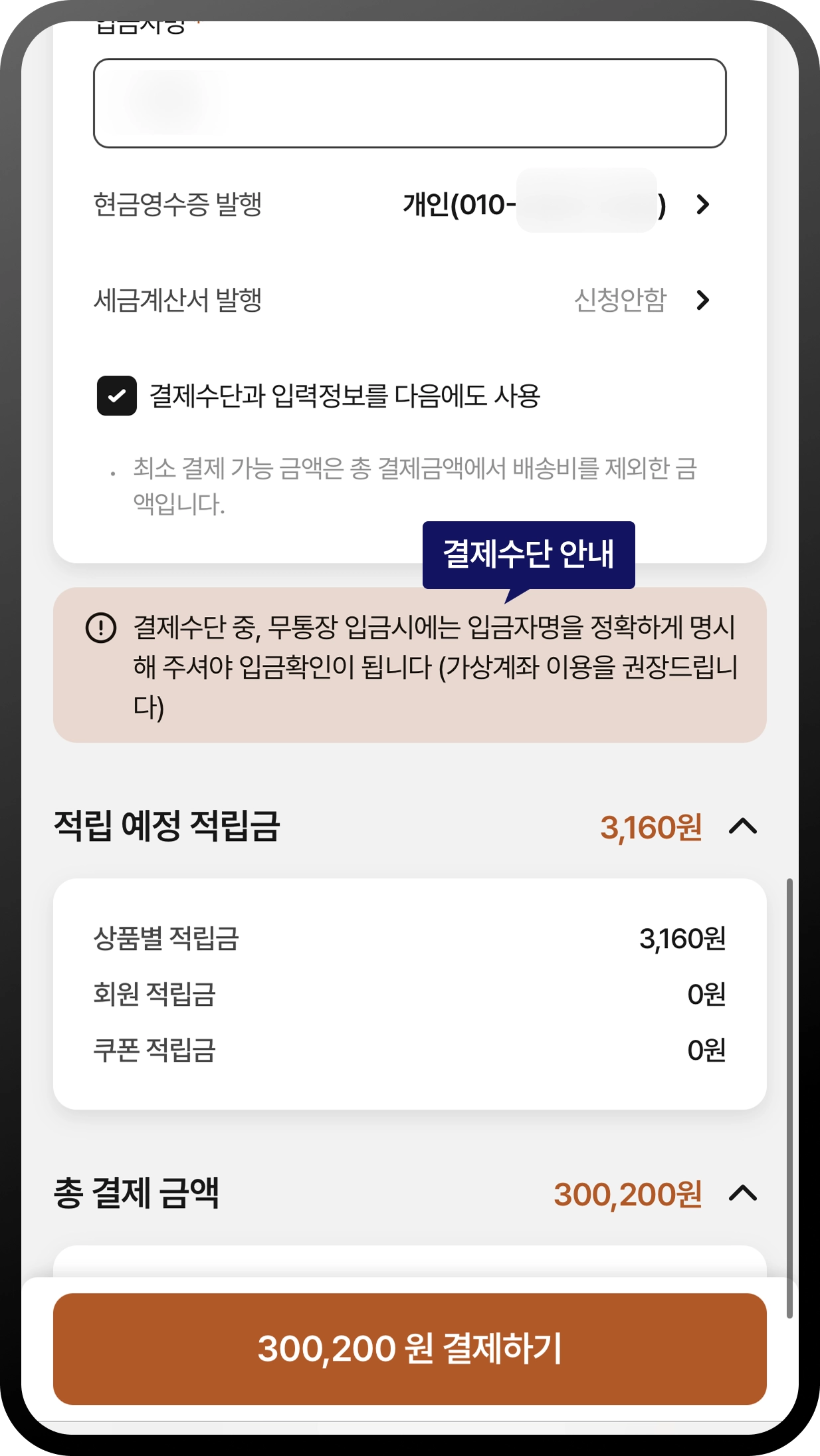
Task: Uncheck 결제수단과 입력정보를 다음에도 사용 checkbox
Action: pyautogui.click(x=117, y=396)
